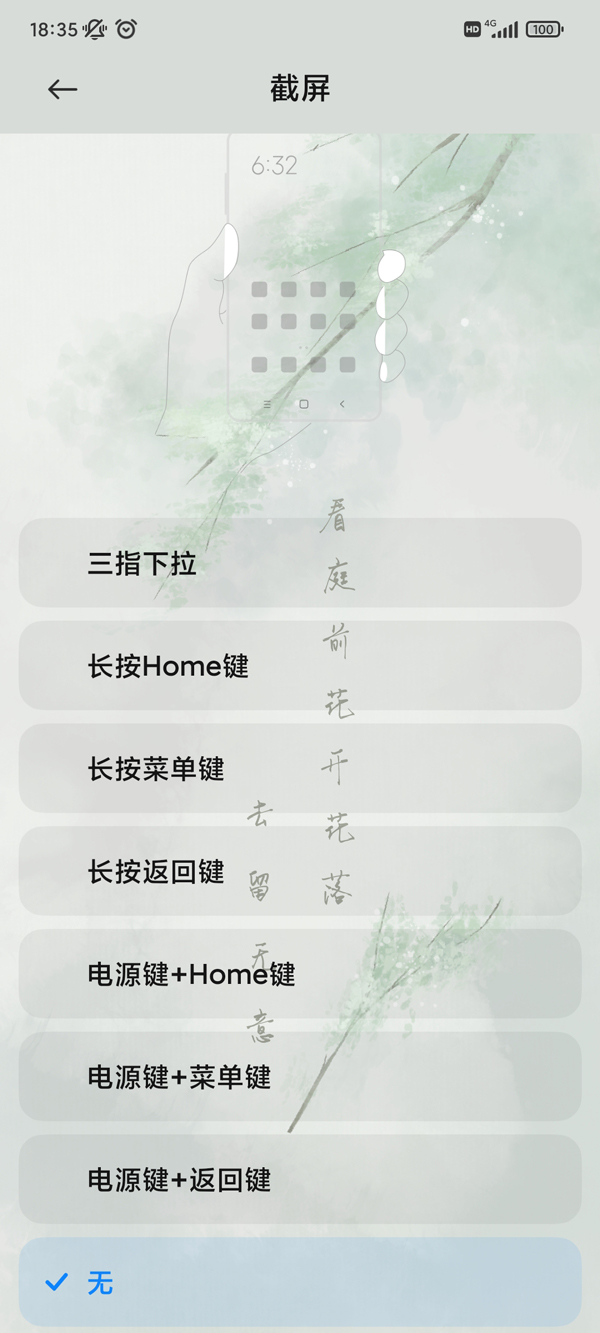The height and width of the screenshot is (1333, 600).
Task: Choose the 电源键+Home键 option
Action: (300, 974)
